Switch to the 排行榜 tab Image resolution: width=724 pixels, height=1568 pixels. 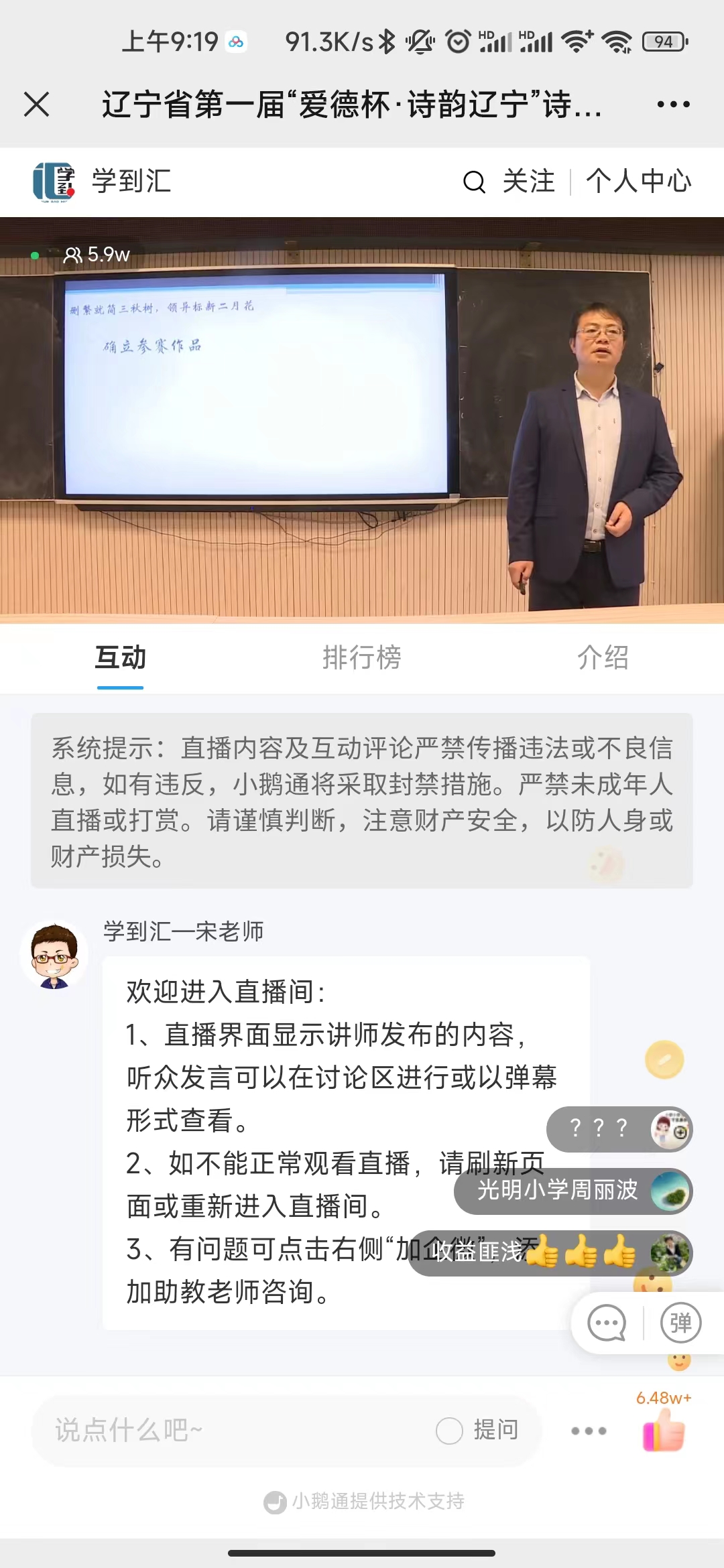pyautogui.click(x=361, y=657)
